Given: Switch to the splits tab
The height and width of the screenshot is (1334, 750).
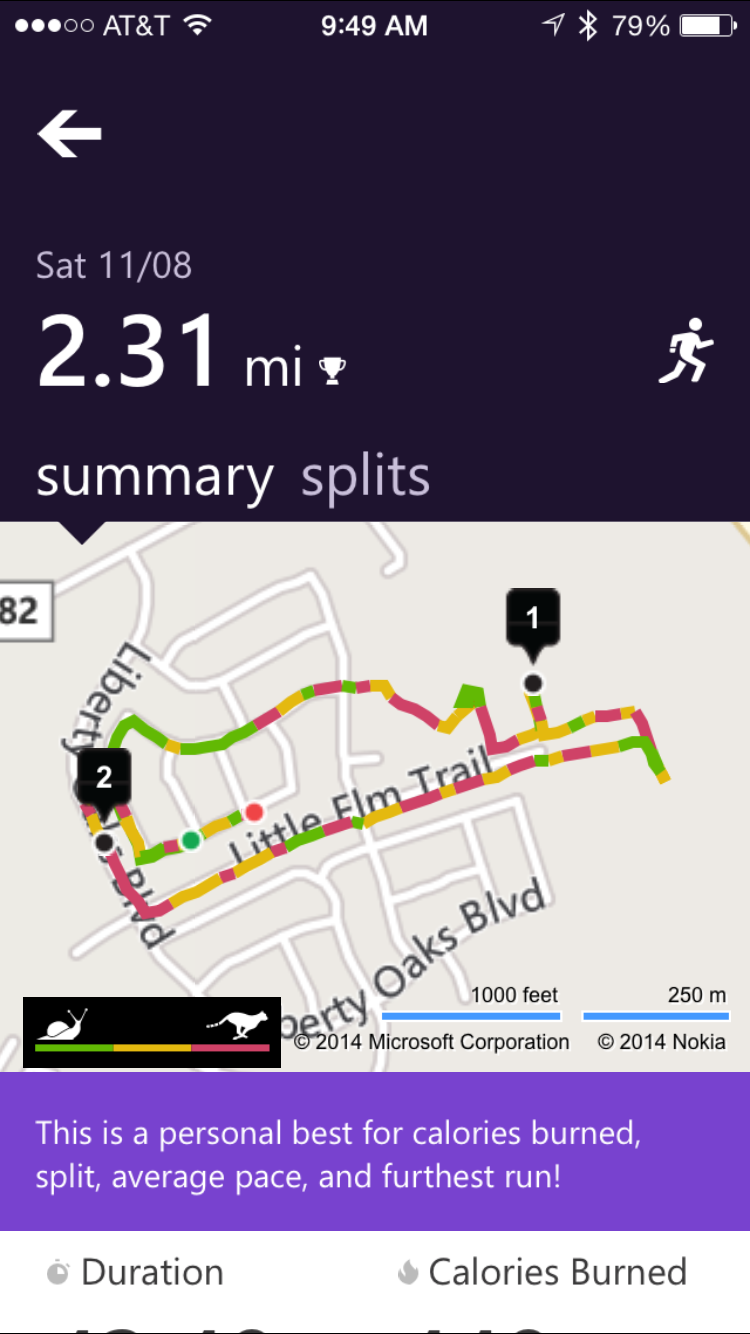Looking at the screenshot, I should pos(365,477).
